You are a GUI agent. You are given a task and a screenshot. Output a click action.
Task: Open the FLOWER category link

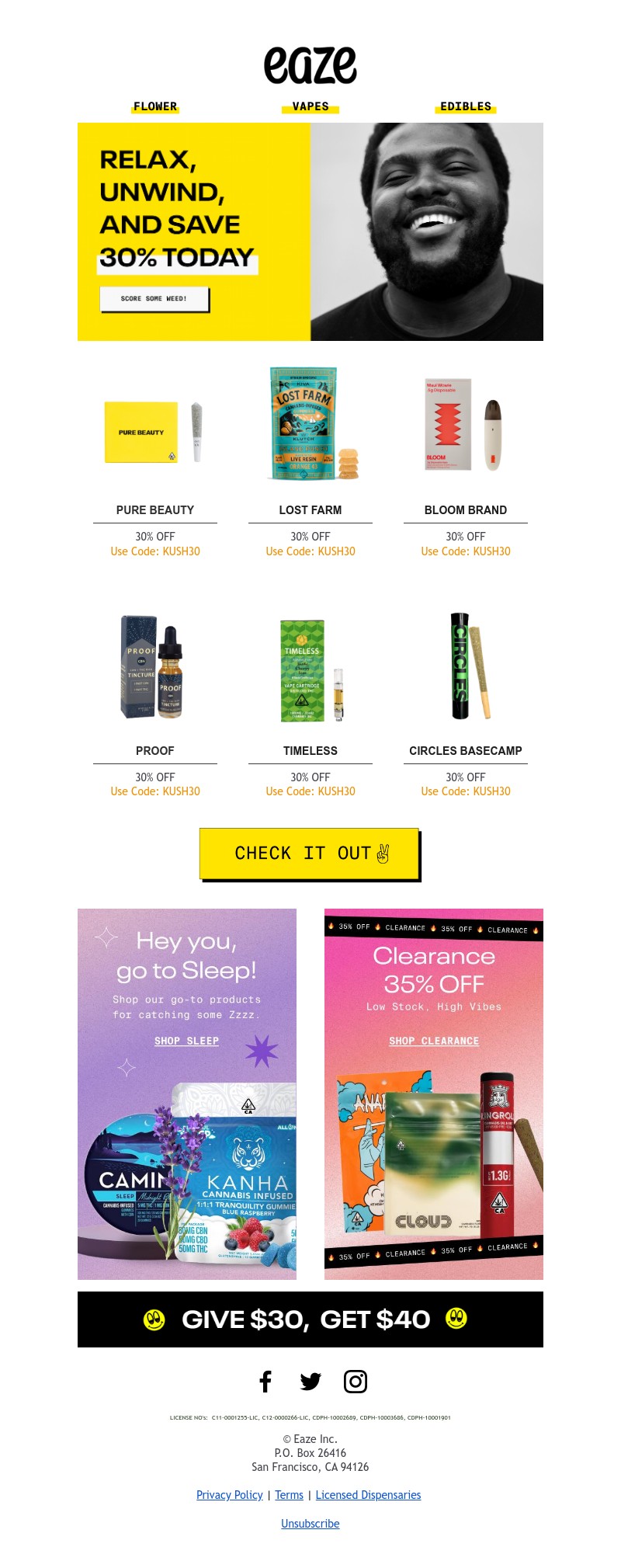click(x=155, y=106)
